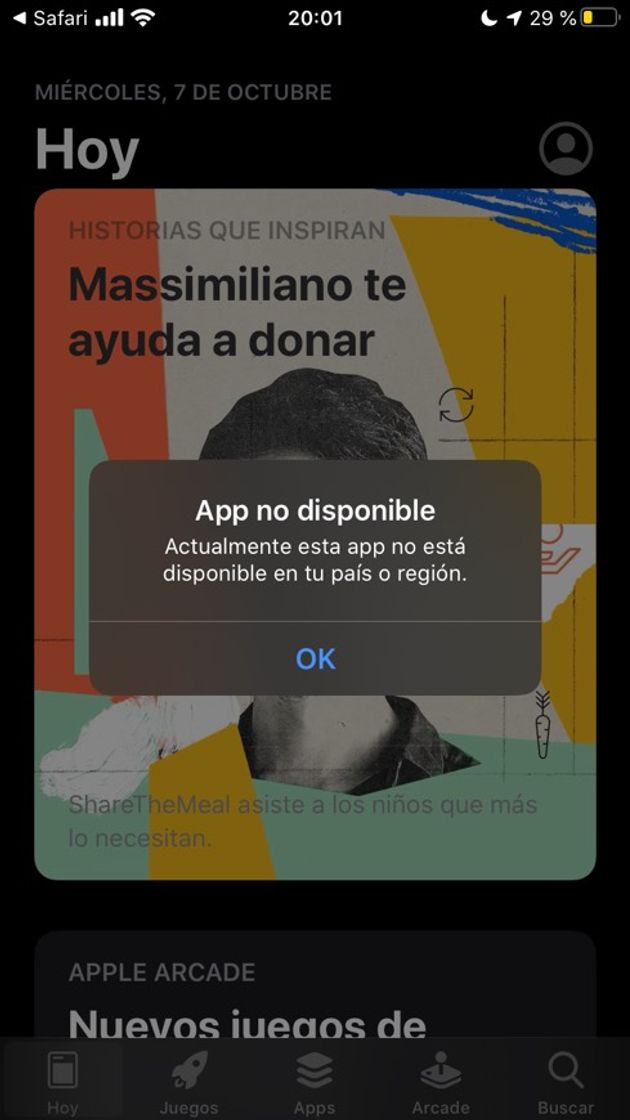Switch to the Arcade tab
The height and width of the screenshot is (1120, 630).
(x=440, y=1082)
